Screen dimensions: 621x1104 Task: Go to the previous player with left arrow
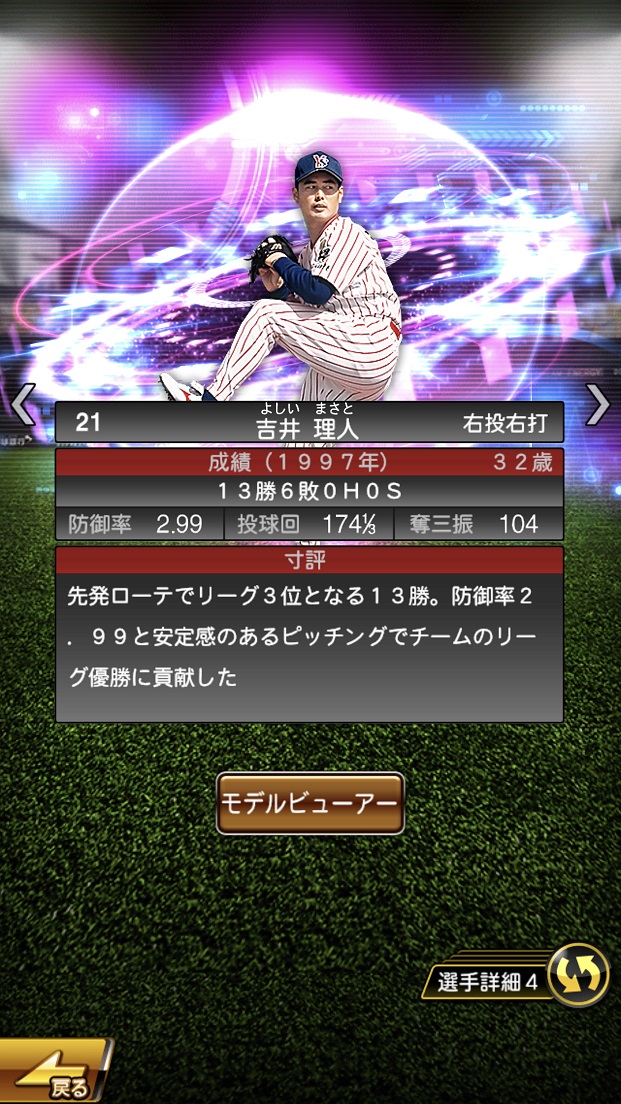coord(22,404)
